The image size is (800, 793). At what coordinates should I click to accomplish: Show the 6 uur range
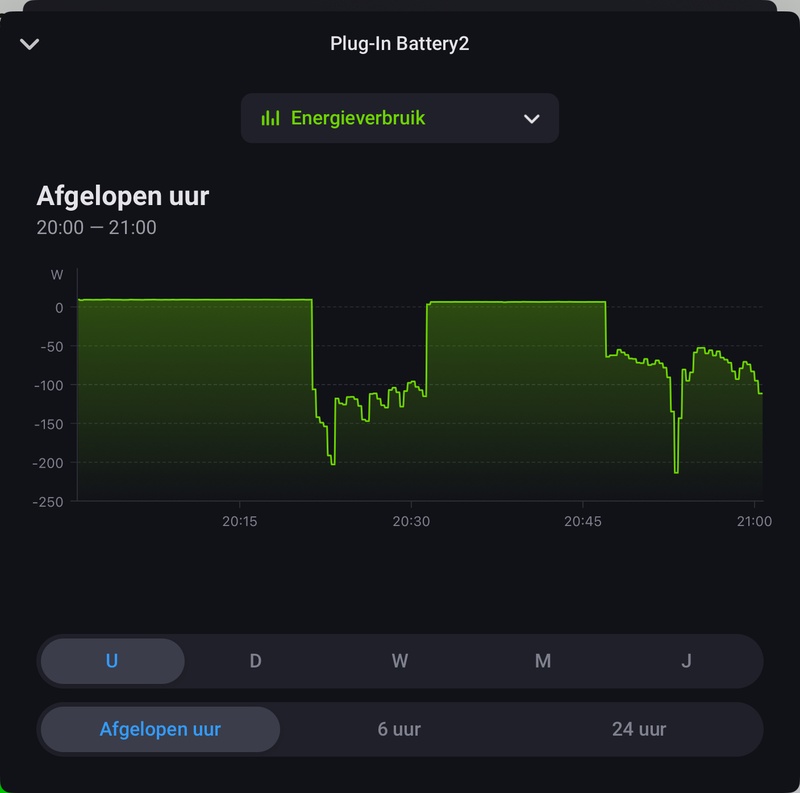(x=399, y=729)
